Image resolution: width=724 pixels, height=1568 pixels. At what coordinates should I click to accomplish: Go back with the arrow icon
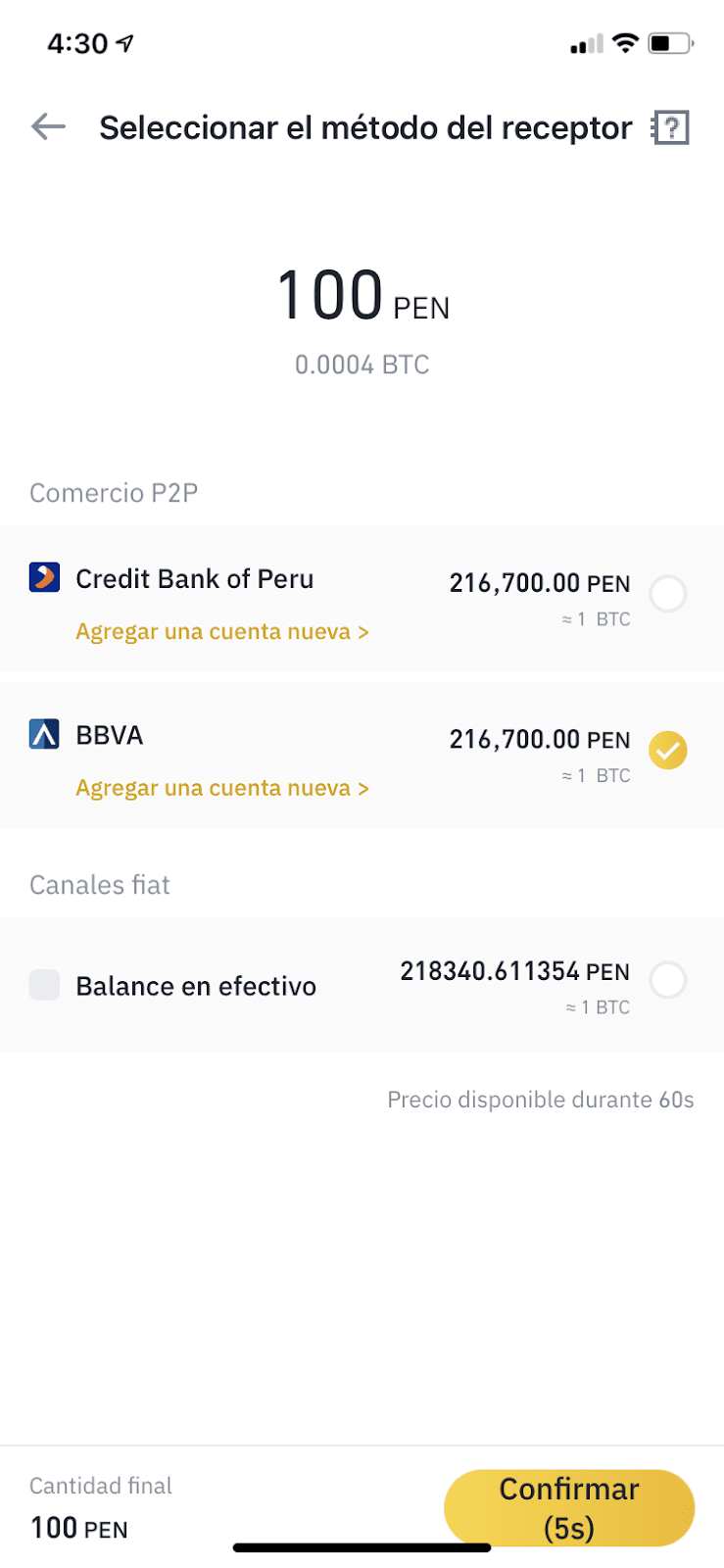[x=48, y=126]
